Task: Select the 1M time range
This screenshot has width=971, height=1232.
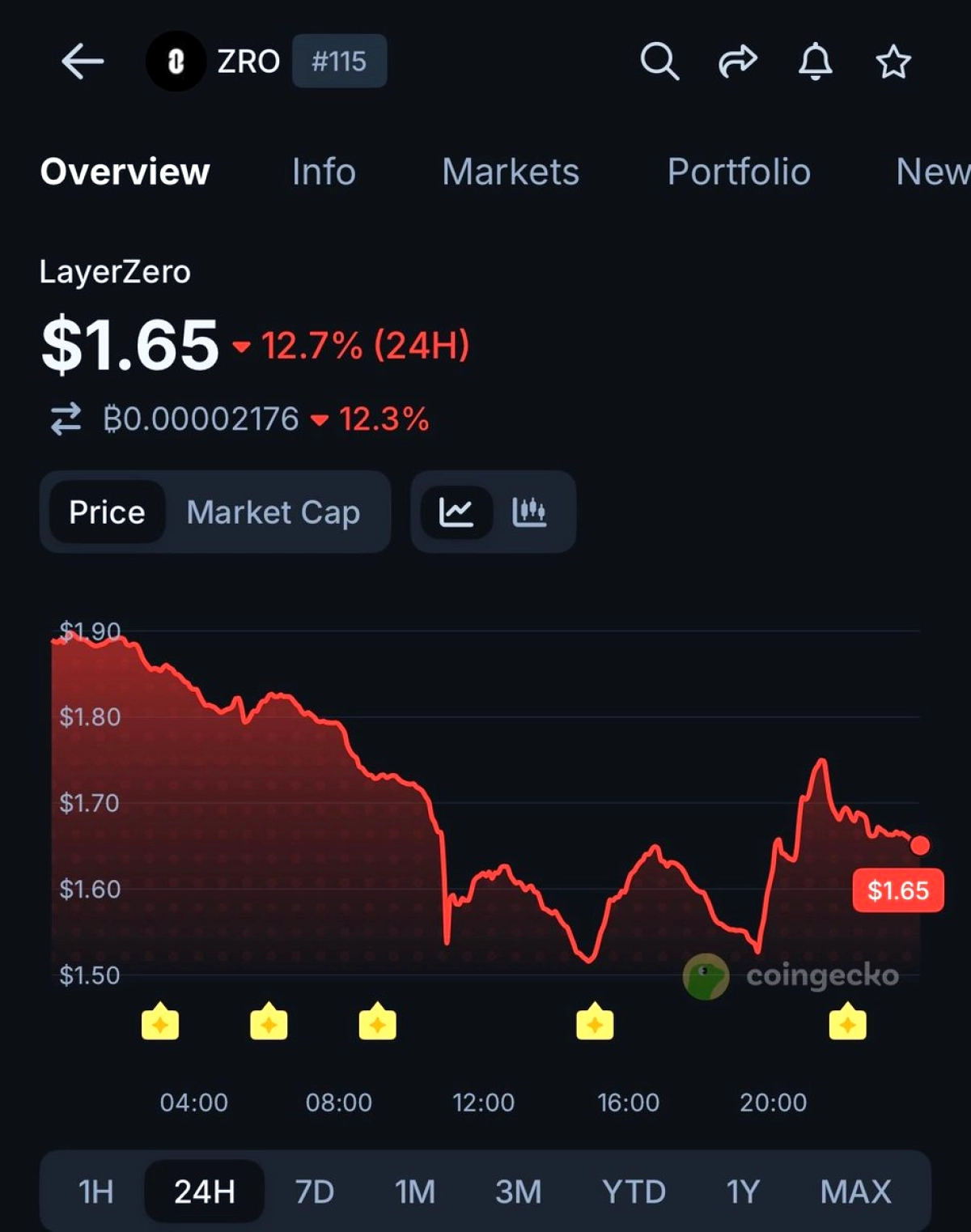Action: [x=414, y=1192]
